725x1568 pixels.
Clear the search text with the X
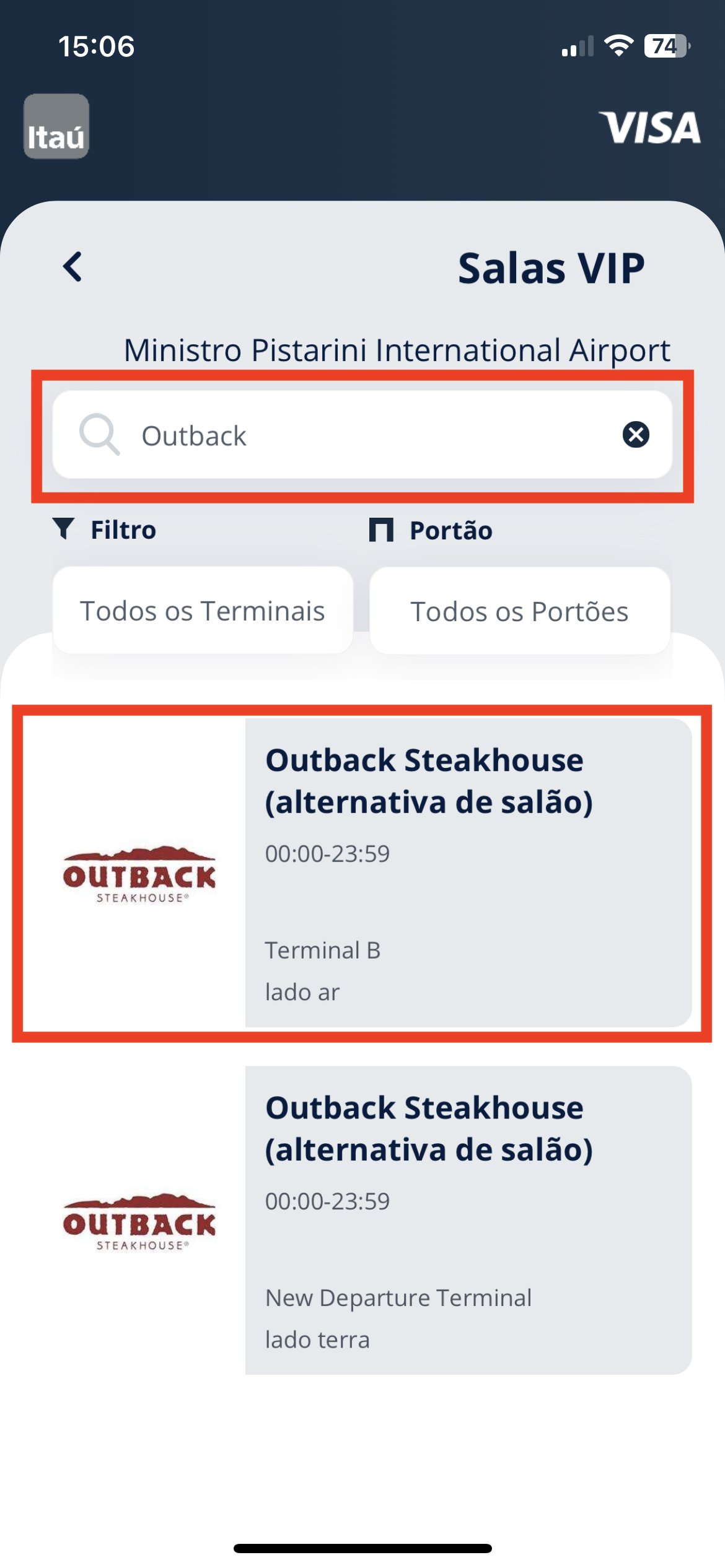pos(636,434)
